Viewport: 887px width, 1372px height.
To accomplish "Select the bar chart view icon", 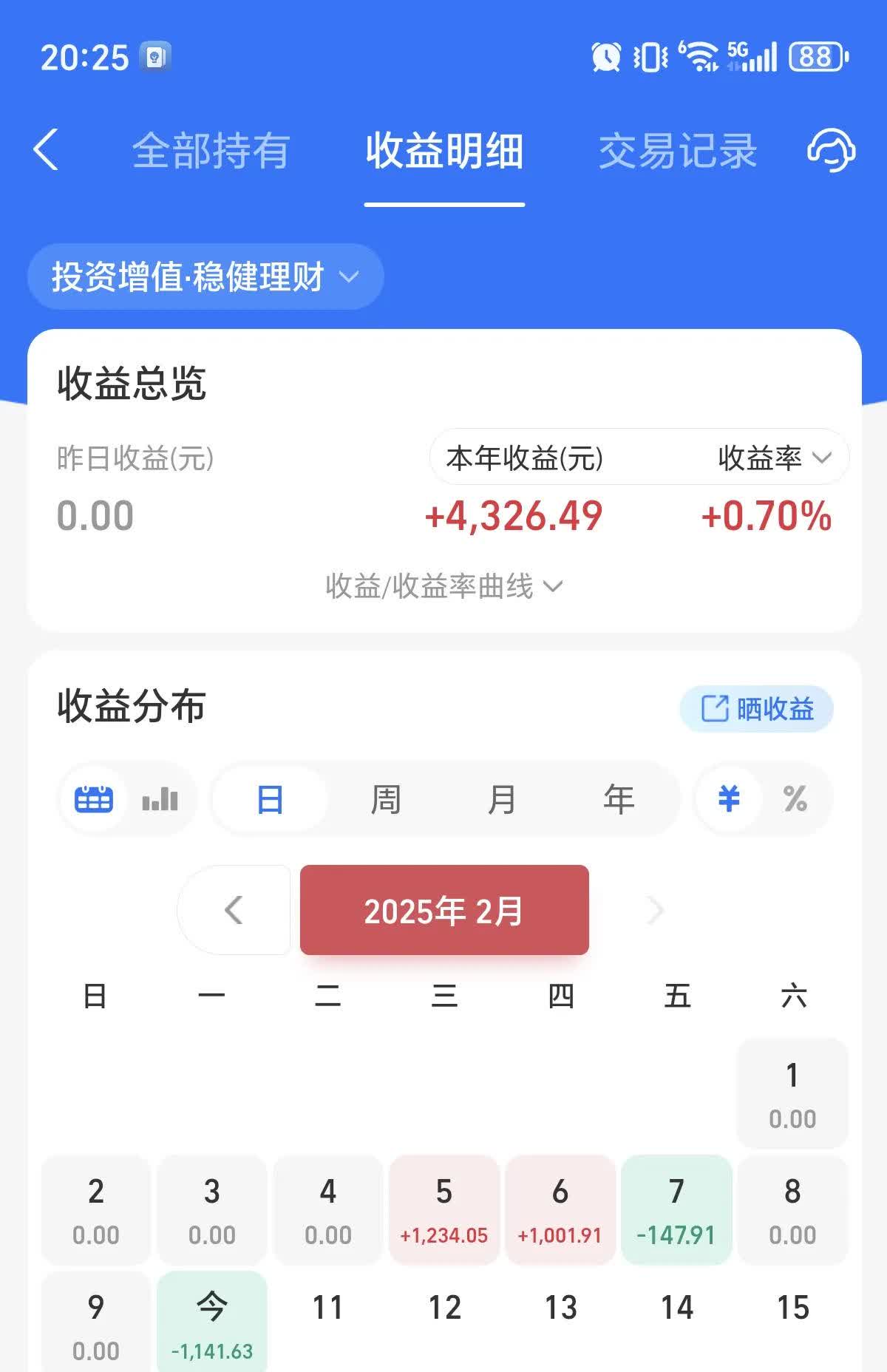I will click(161, 799).
